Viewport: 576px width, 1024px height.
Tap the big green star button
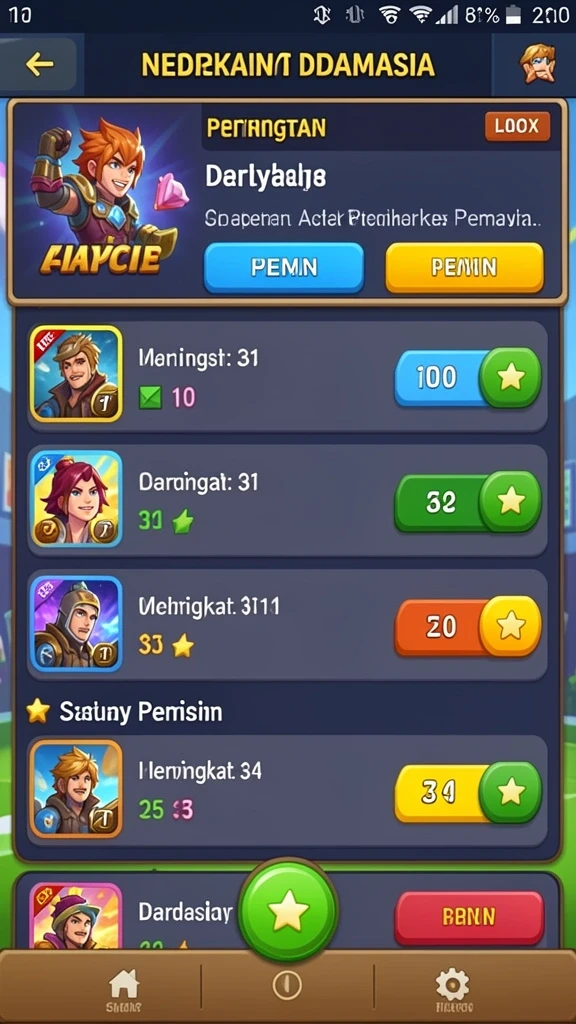tap(288, 912)
